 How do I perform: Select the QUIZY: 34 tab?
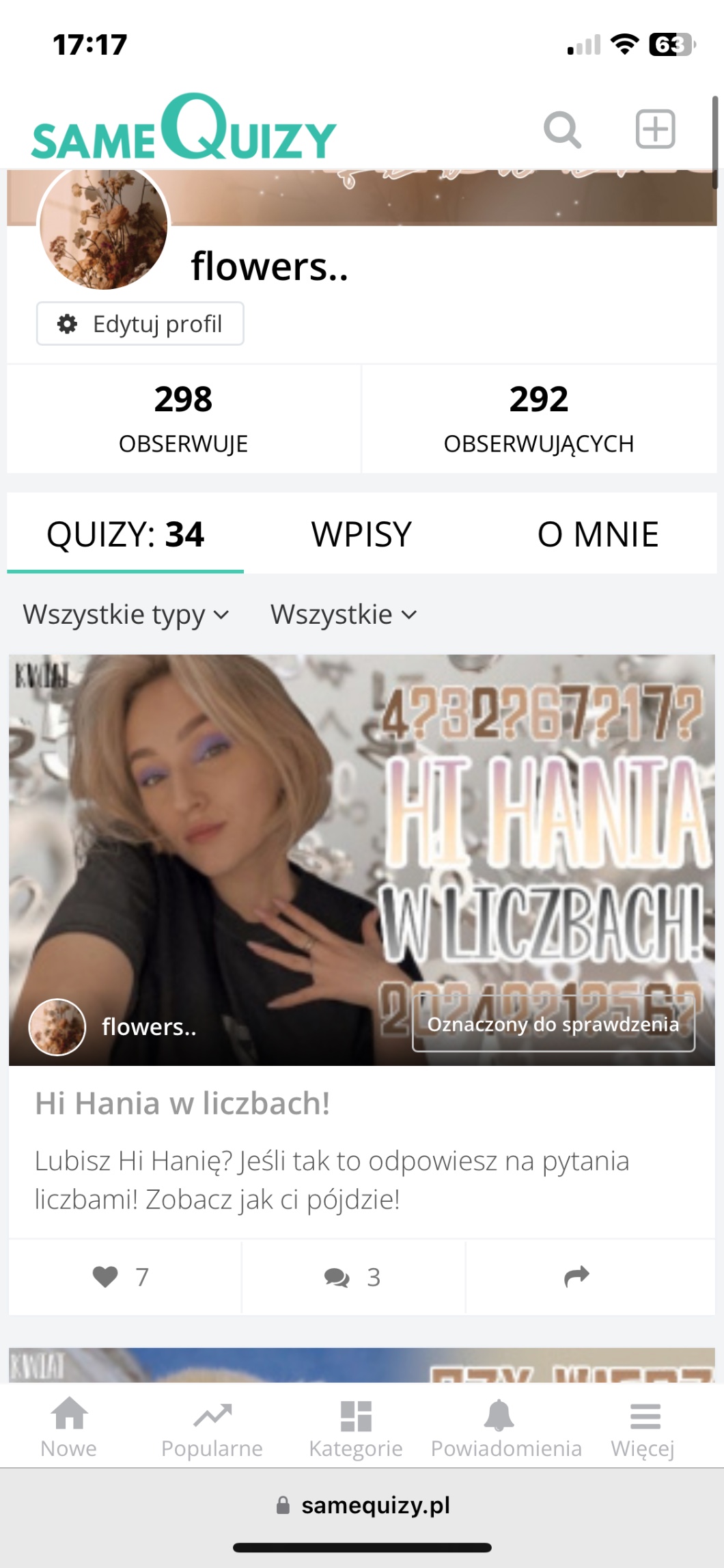tap(125, 534)
